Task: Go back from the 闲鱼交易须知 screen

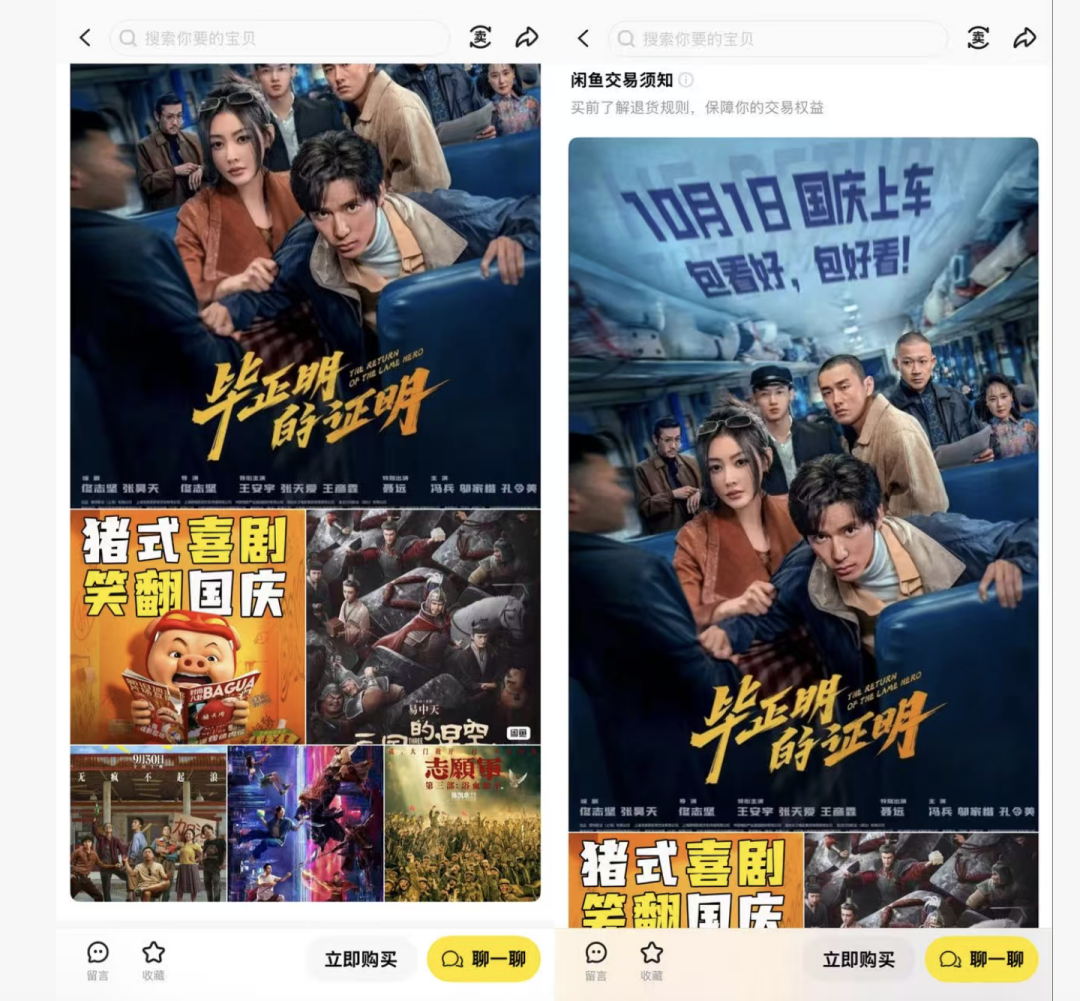Action: [x=584, y=39]
